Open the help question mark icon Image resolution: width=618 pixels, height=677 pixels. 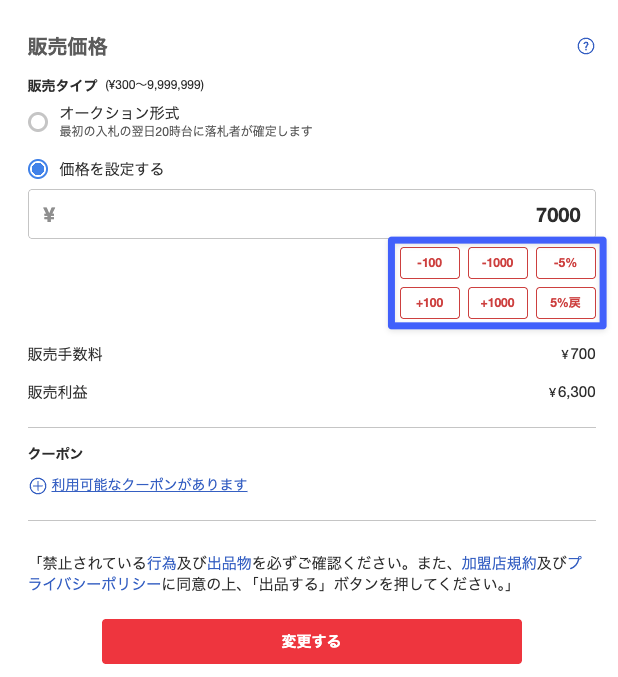pyautogui.click(x=586, y=46)
